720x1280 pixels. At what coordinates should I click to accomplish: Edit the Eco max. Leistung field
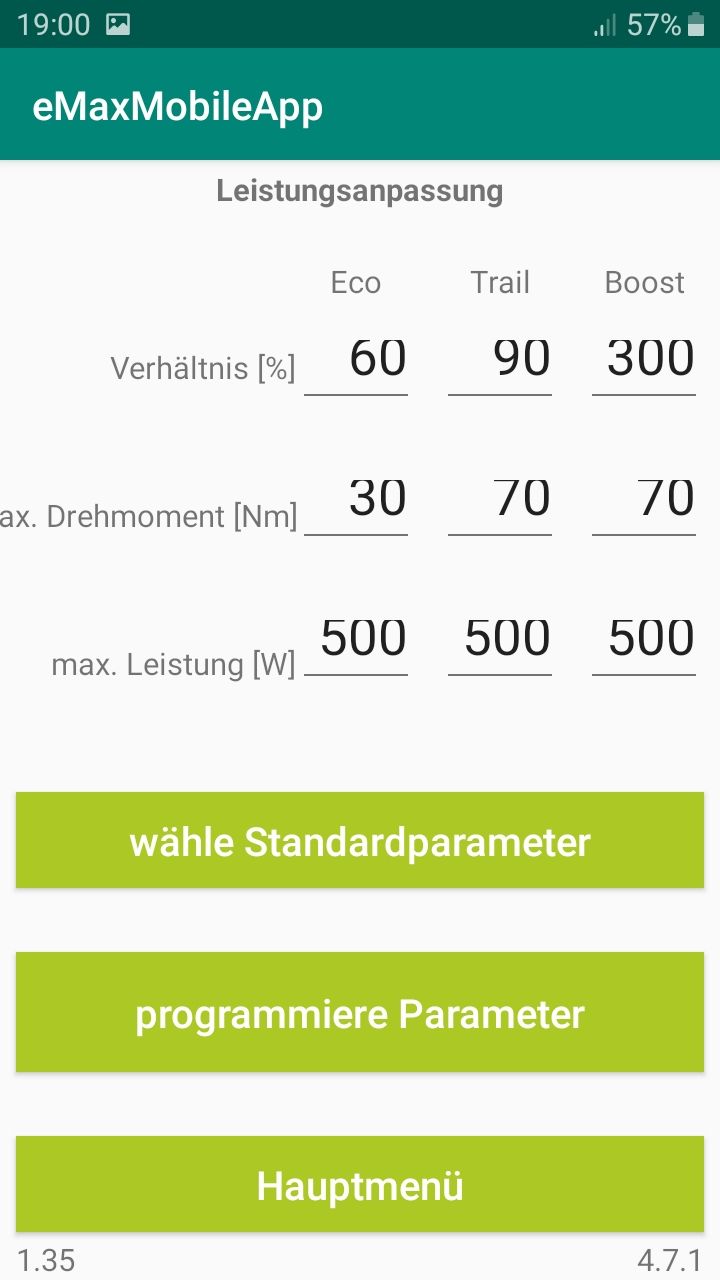[356, 641]
